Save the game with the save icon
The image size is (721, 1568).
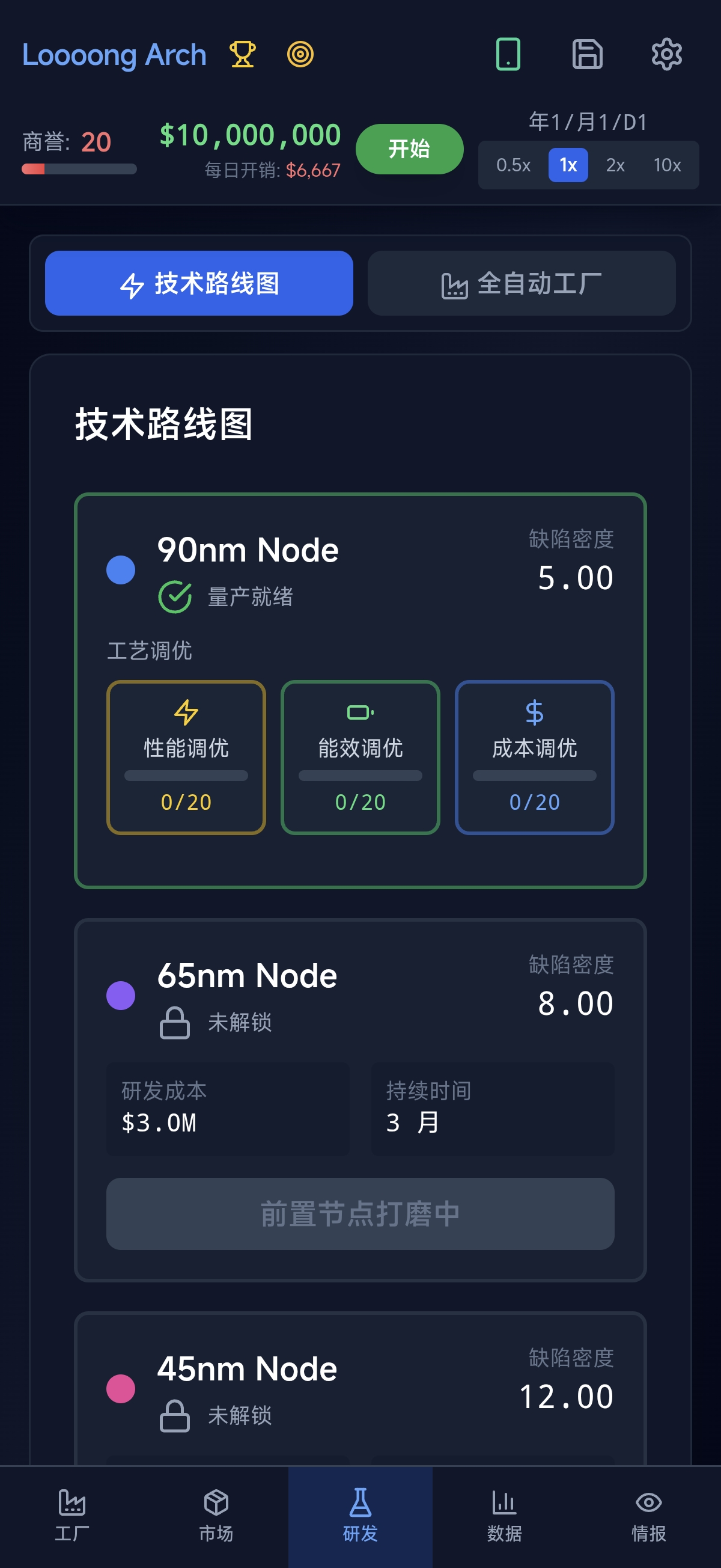coord(586,54)
